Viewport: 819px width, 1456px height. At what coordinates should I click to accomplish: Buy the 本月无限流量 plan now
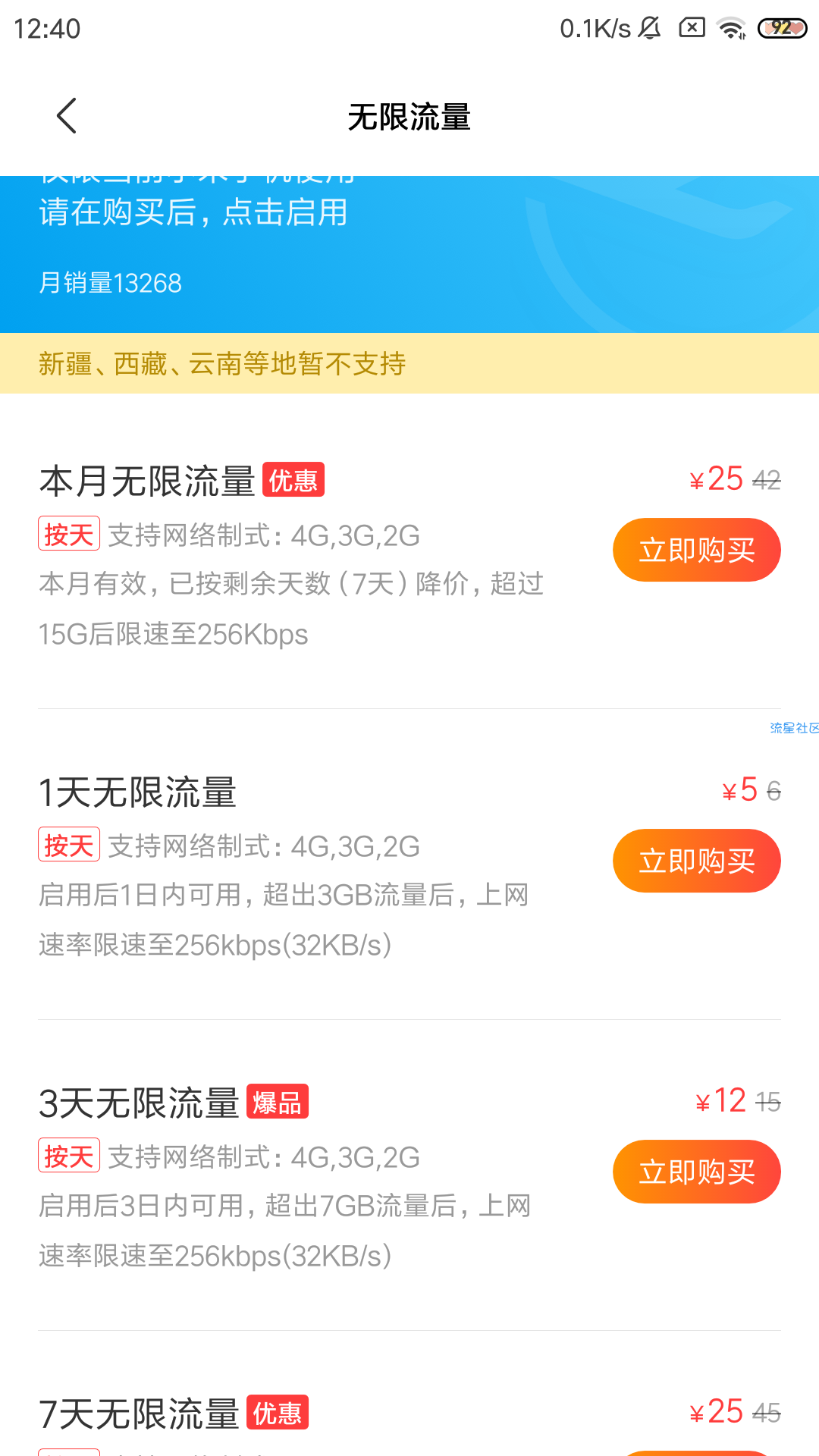[696, 550]
